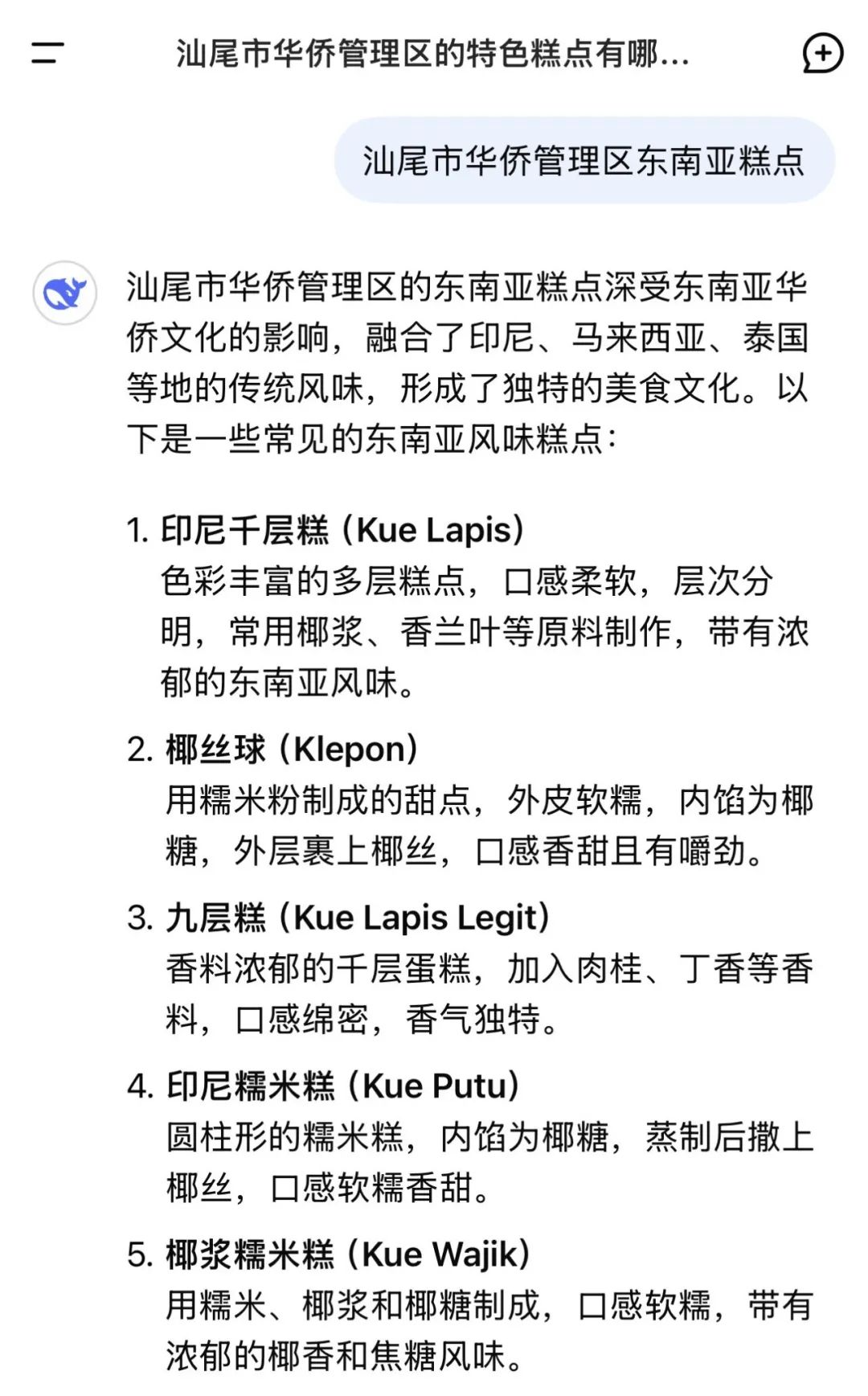Open the sidebar with the hamburger icon
Screen dimensions: 868x1396
[46, 55]
